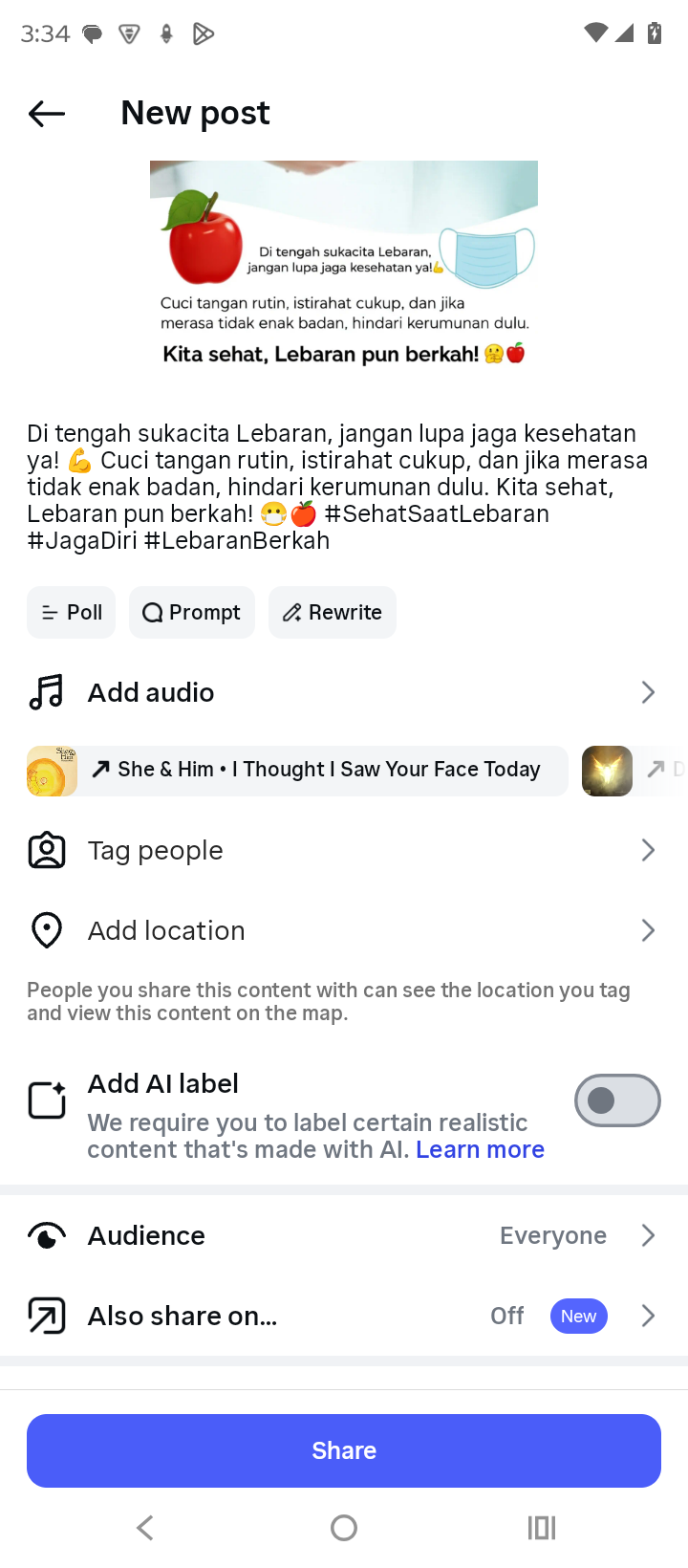688x1568 pixels.
Task: Add a Prompt to the post
Action: tap(192, 612)
